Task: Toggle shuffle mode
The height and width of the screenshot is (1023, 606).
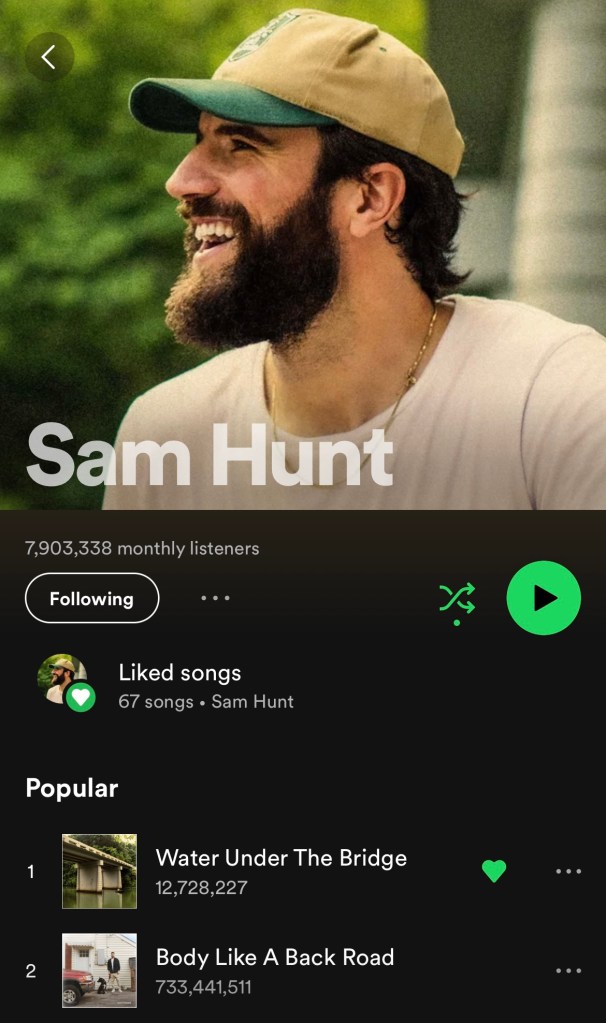Action: click(x=457, y=598)
